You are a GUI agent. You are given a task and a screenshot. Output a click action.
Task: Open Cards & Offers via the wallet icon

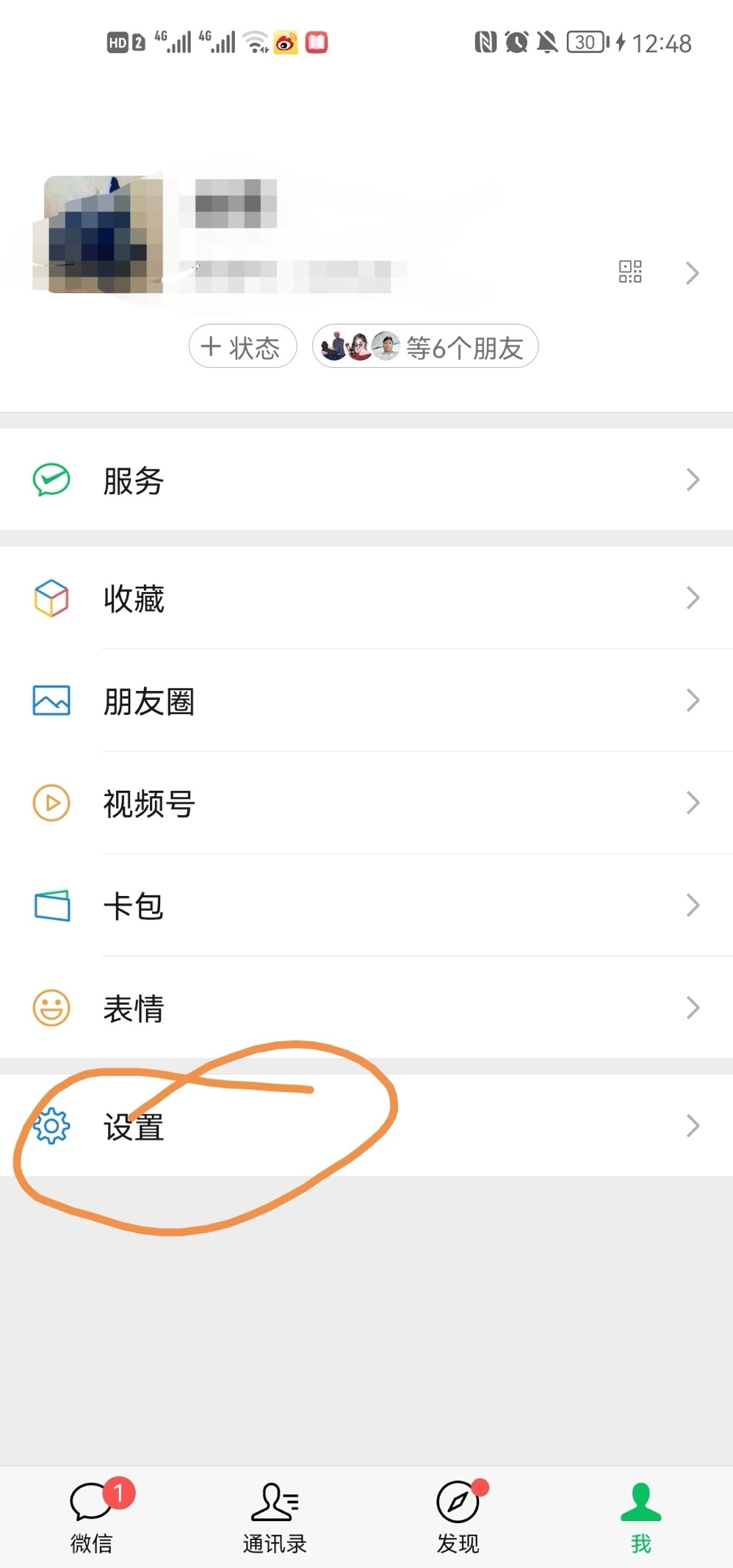50,906
